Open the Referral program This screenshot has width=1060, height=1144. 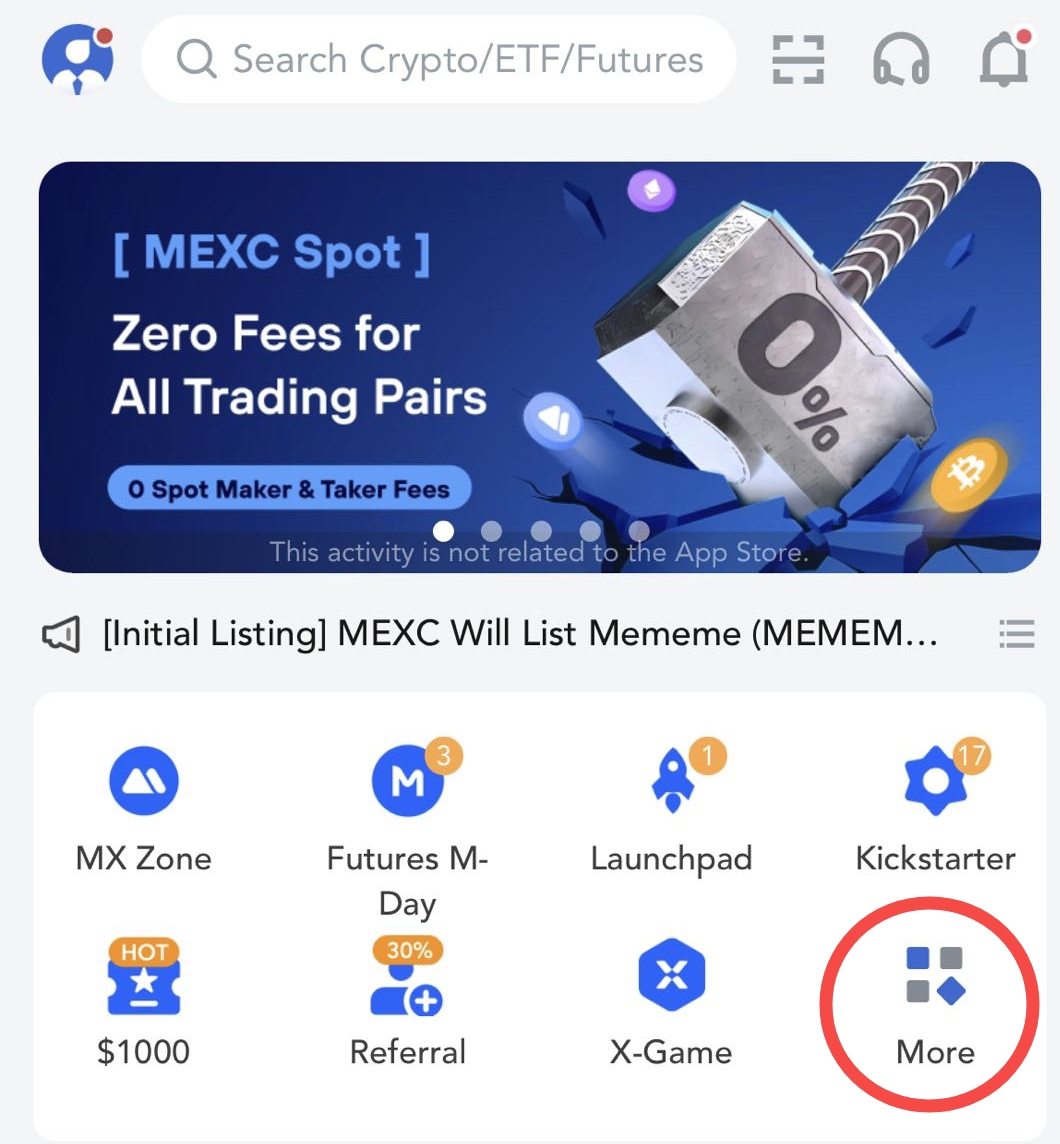tap(407, 1002)
